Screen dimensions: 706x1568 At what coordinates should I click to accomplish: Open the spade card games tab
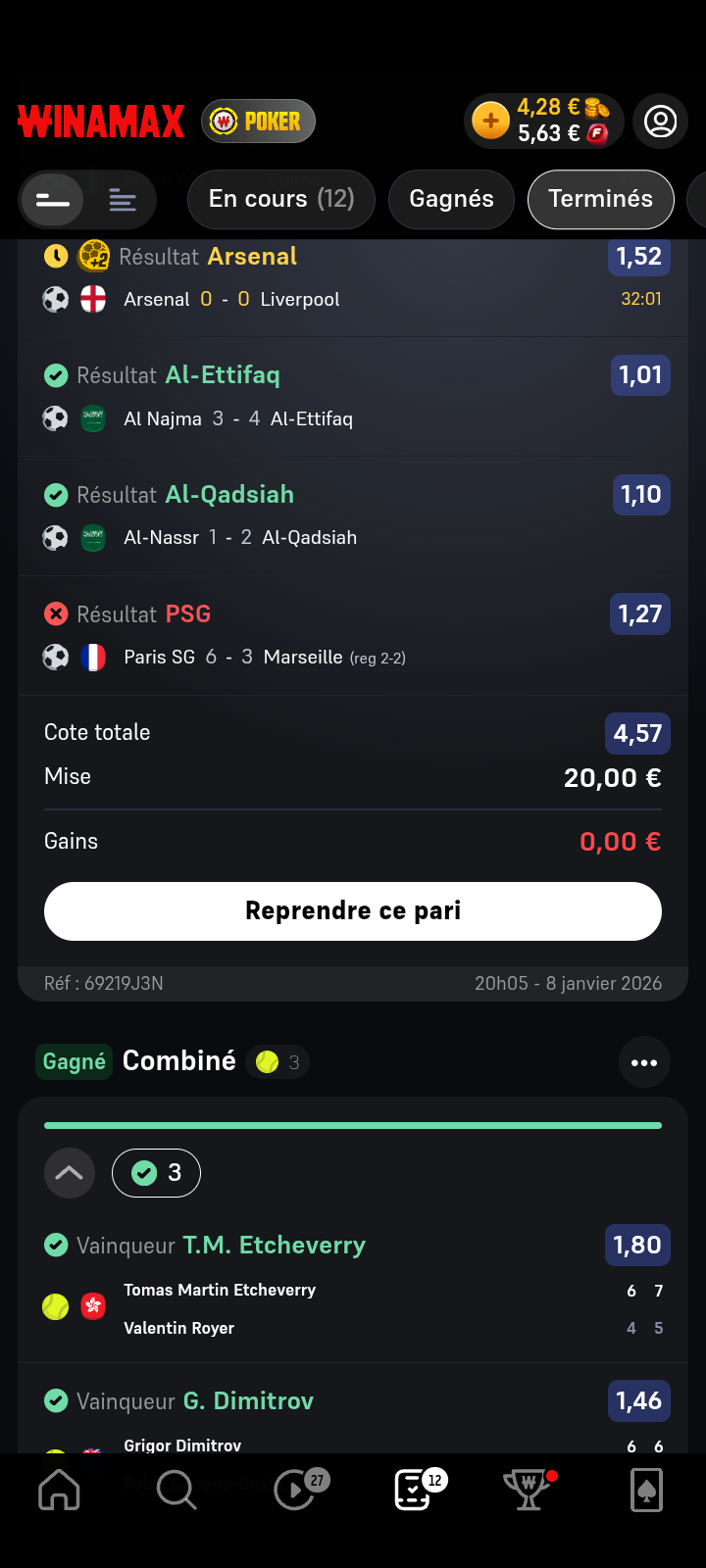tap(646, 1491)
